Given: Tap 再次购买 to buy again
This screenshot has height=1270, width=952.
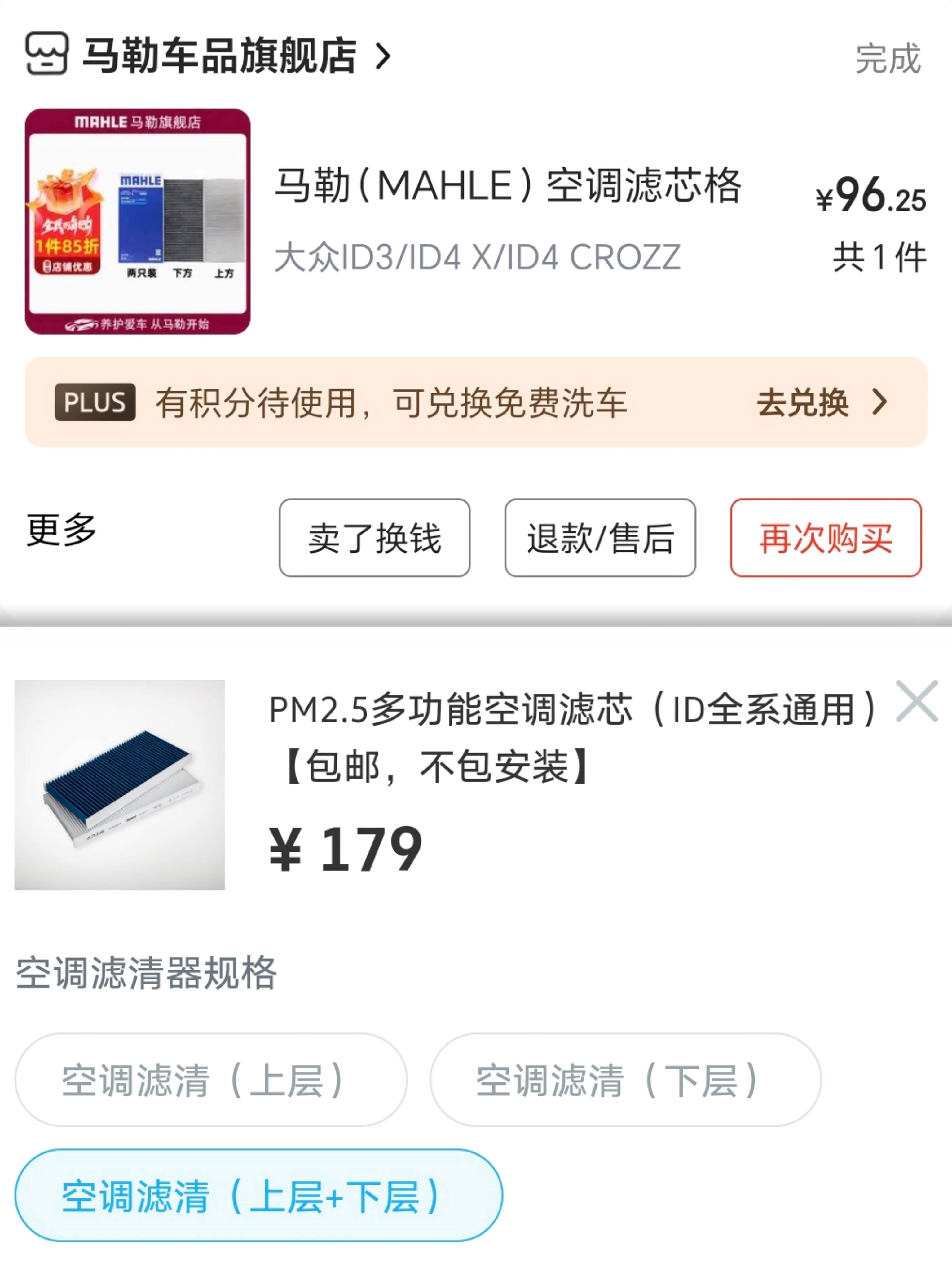Looking at the screenshot, I should (826, 537).
